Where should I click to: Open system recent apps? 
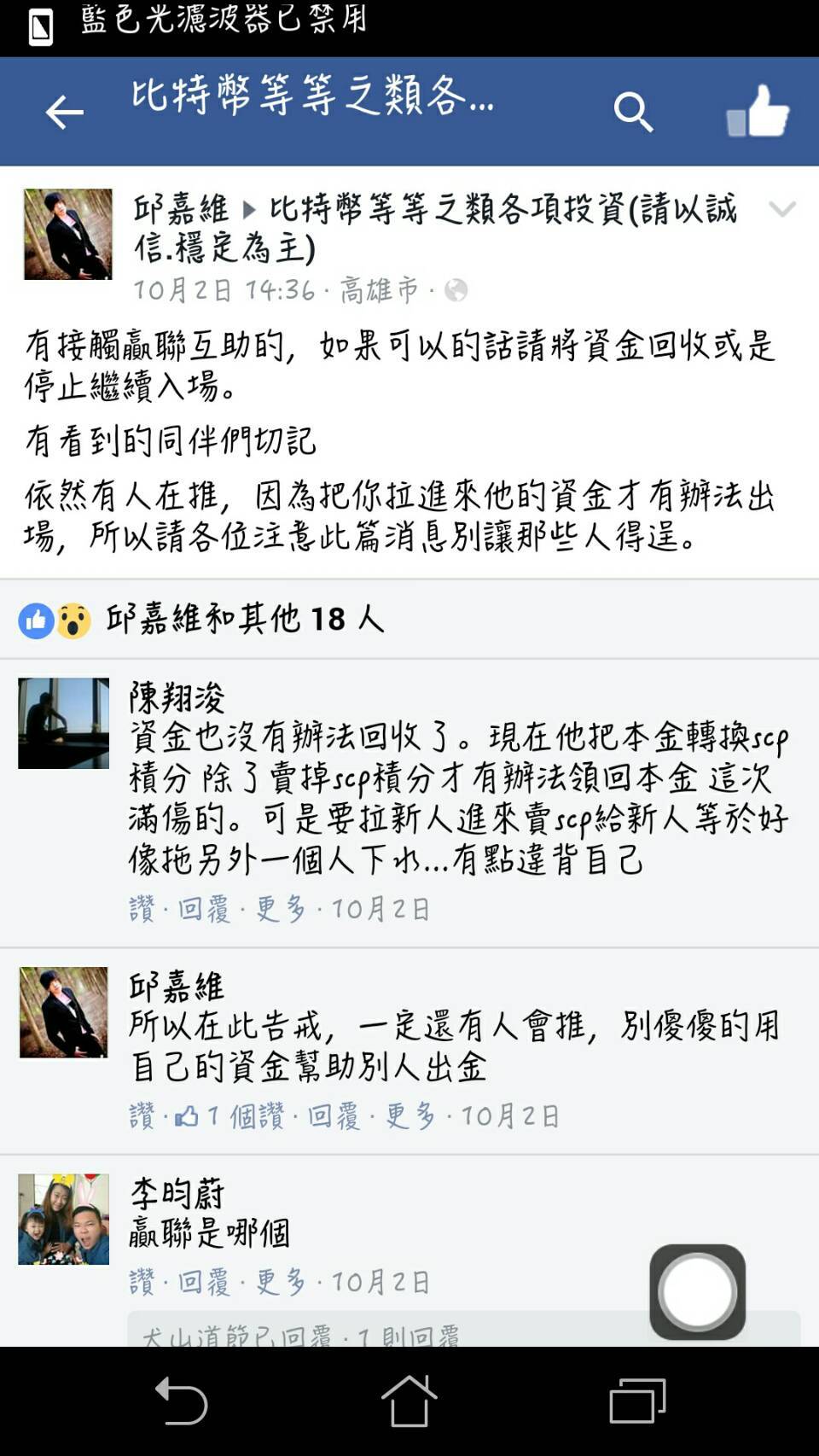[637, 1401]
